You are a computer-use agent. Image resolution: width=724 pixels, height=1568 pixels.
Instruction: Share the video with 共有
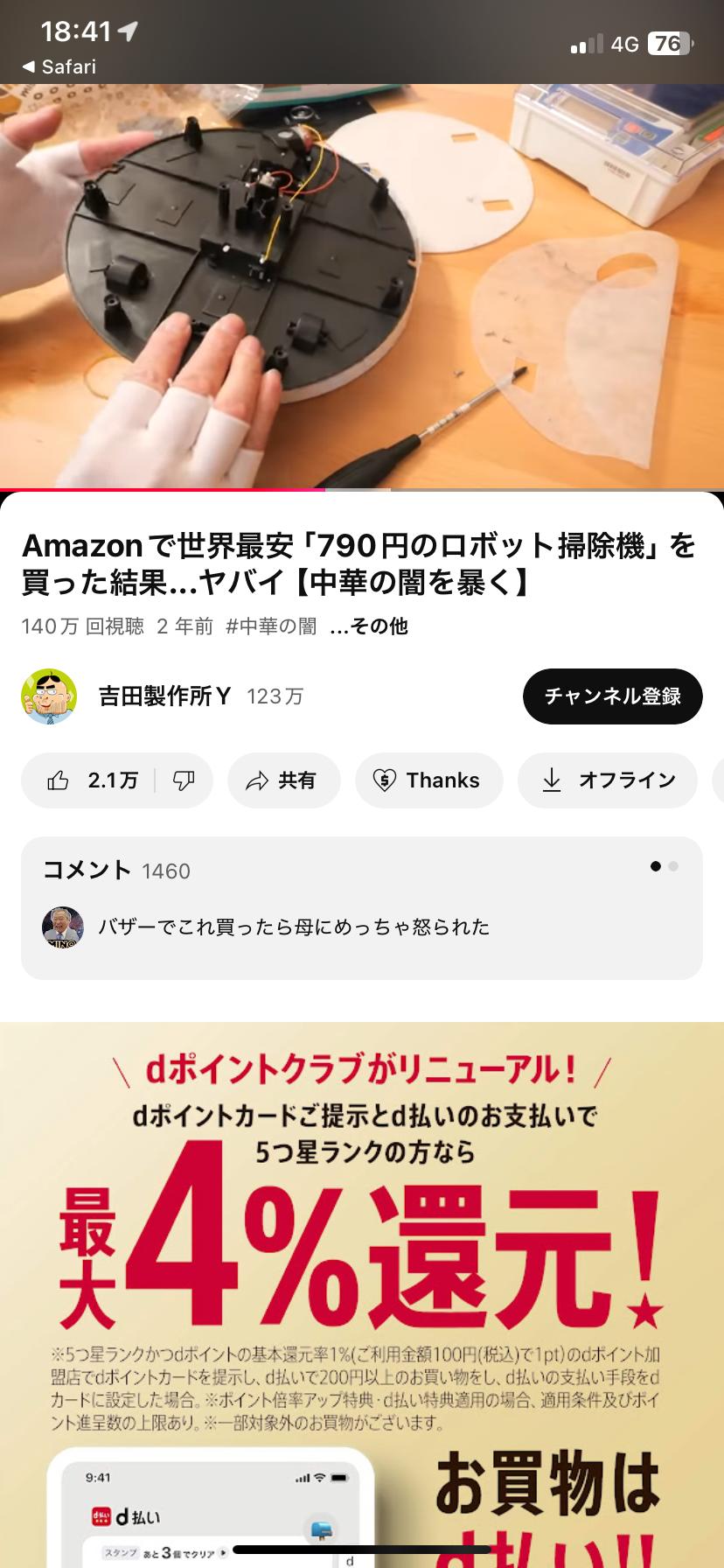[x=283, y=780]
